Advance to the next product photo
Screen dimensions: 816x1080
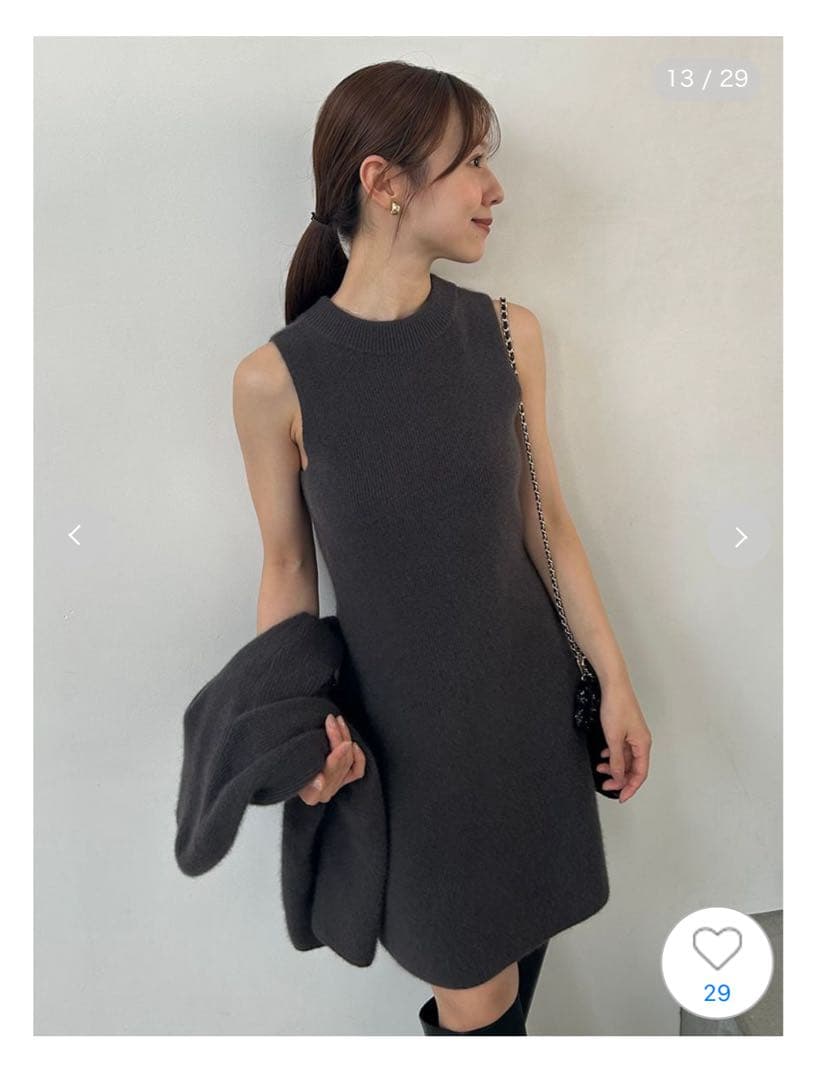click(x=740, y=538)
